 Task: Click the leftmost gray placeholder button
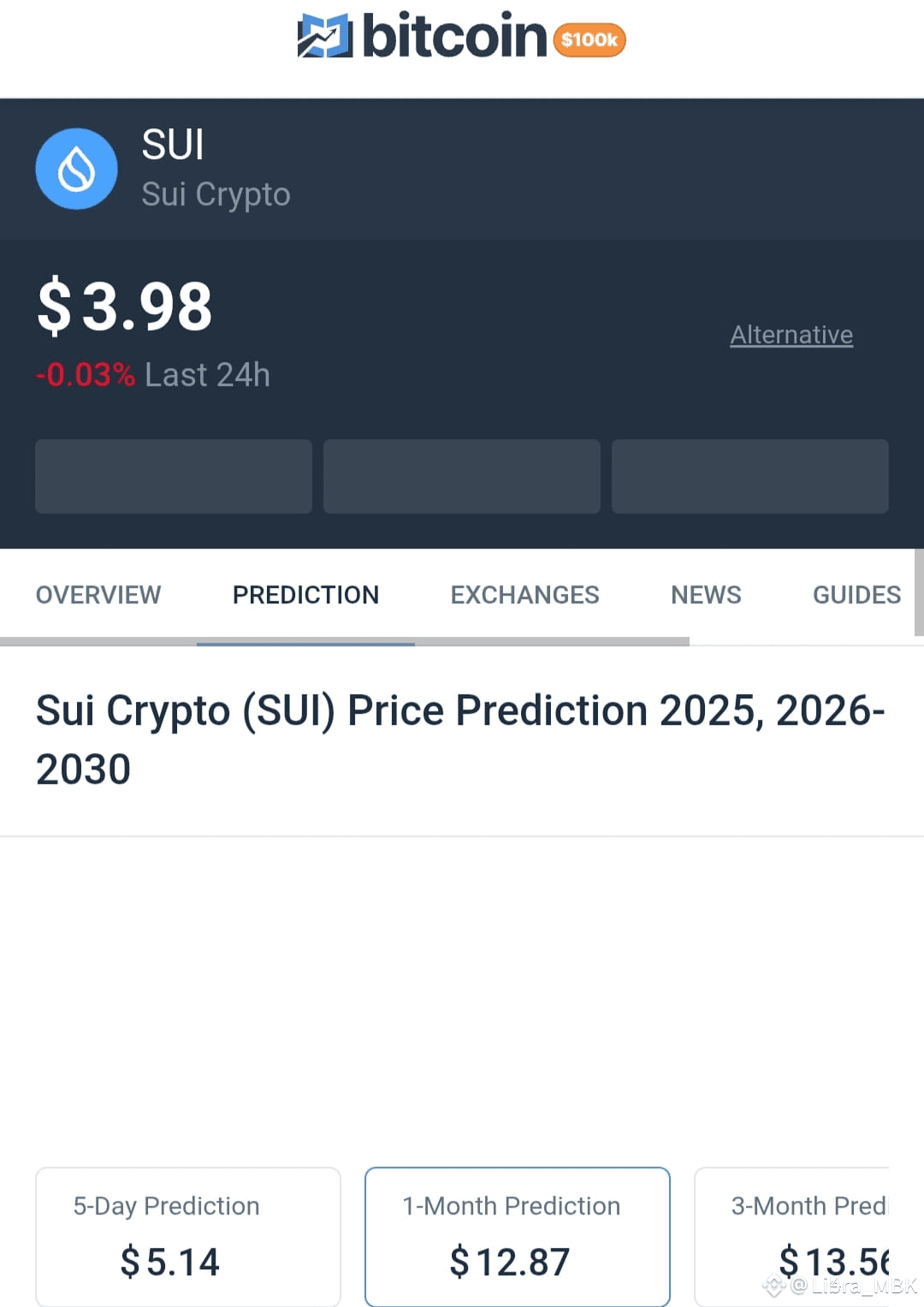(173, 476)
